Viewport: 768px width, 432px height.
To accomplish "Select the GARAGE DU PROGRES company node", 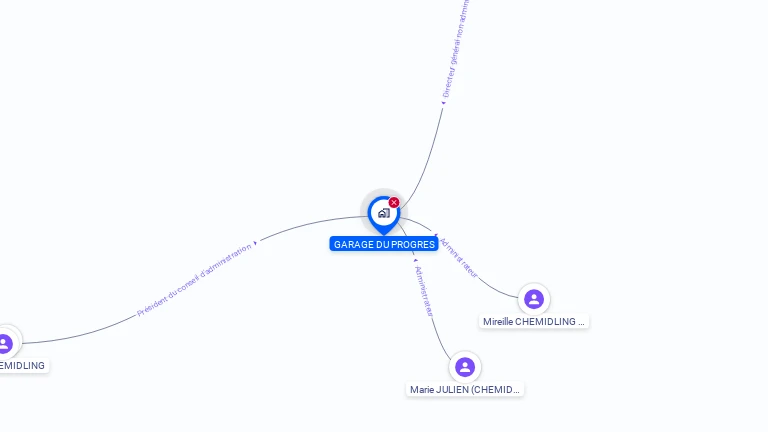I will click(x=383, y=213).
